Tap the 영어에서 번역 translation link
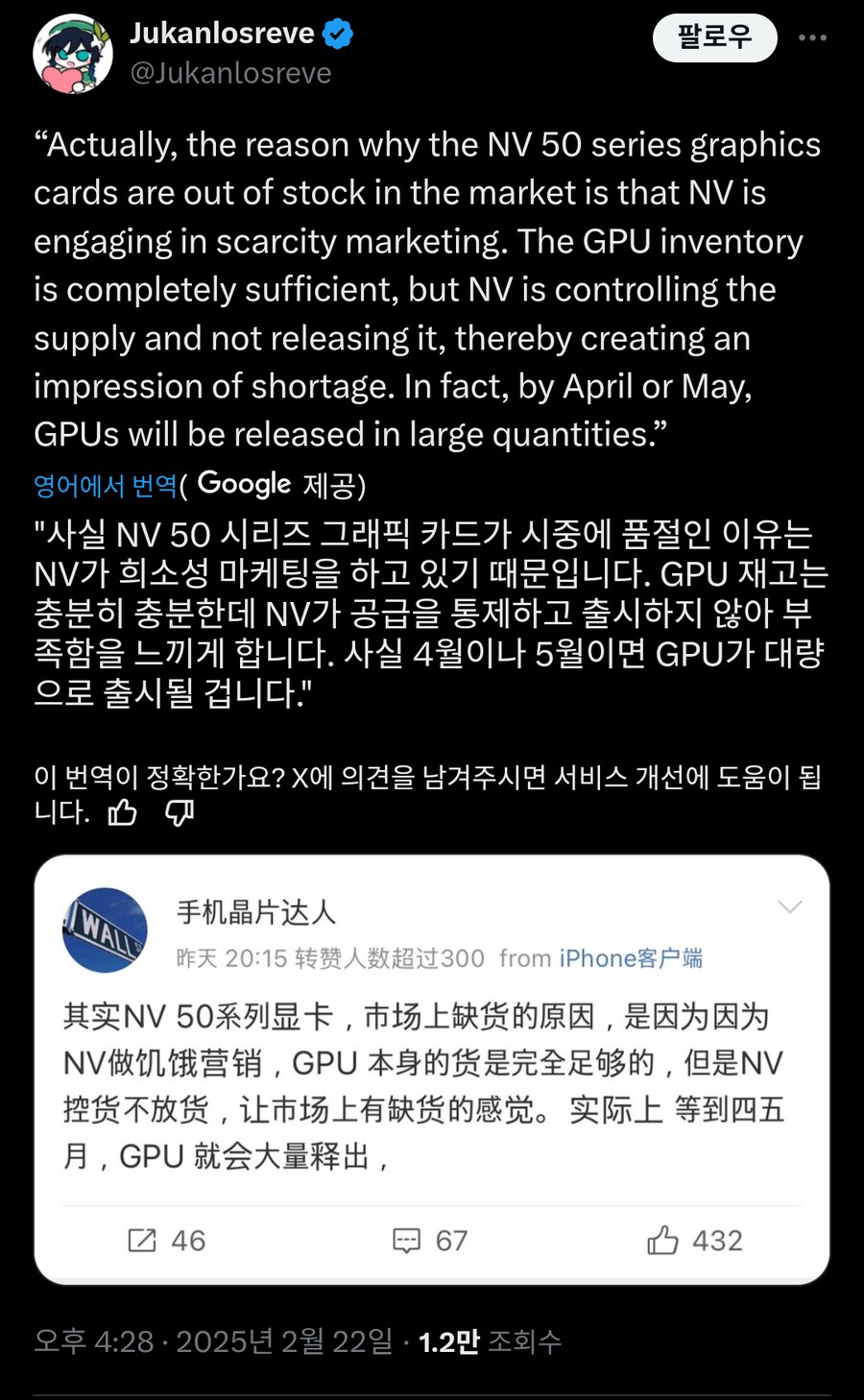Screen dimensions: 864x1400 point(106,486)
